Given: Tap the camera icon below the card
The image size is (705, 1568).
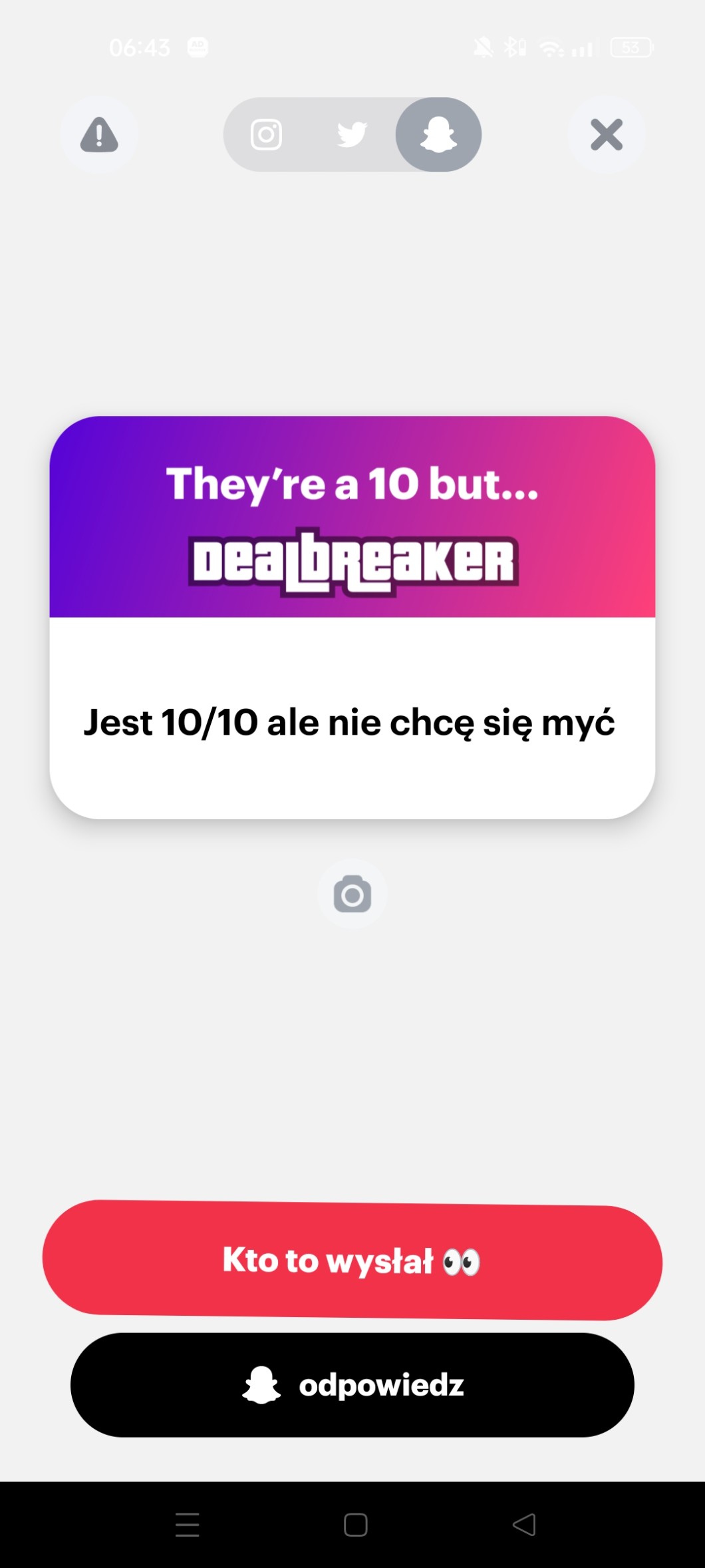Looking at the screenshot, I should click(x=352, y=894).
